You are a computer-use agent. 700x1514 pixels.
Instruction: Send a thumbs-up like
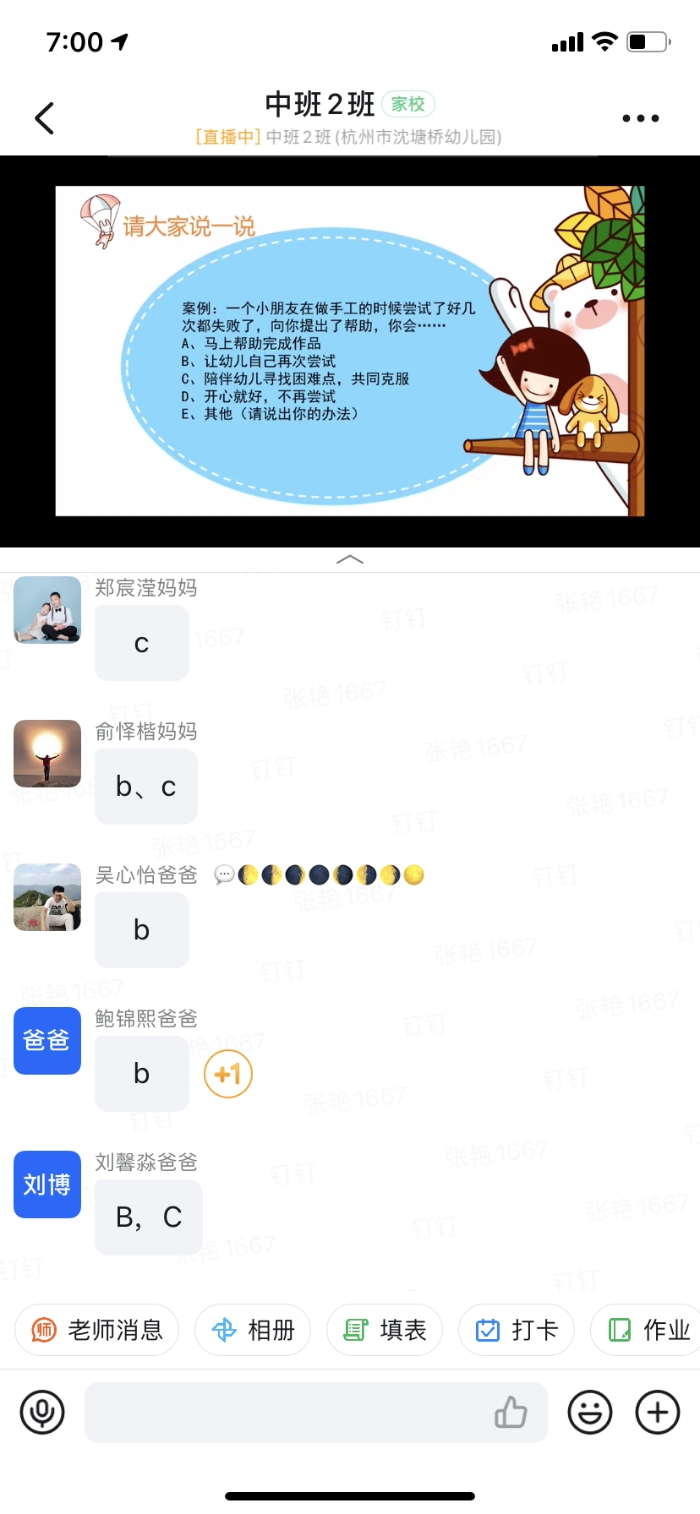[511, 1412]
